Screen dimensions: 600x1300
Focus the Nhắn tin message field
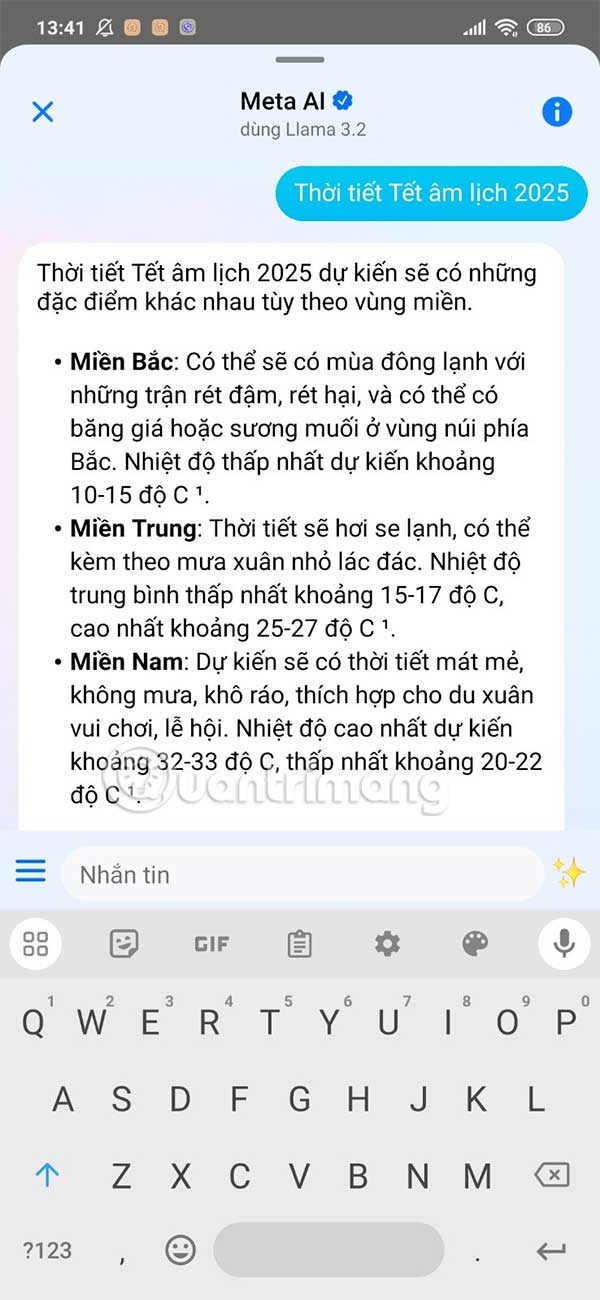[x=300, y=875]
